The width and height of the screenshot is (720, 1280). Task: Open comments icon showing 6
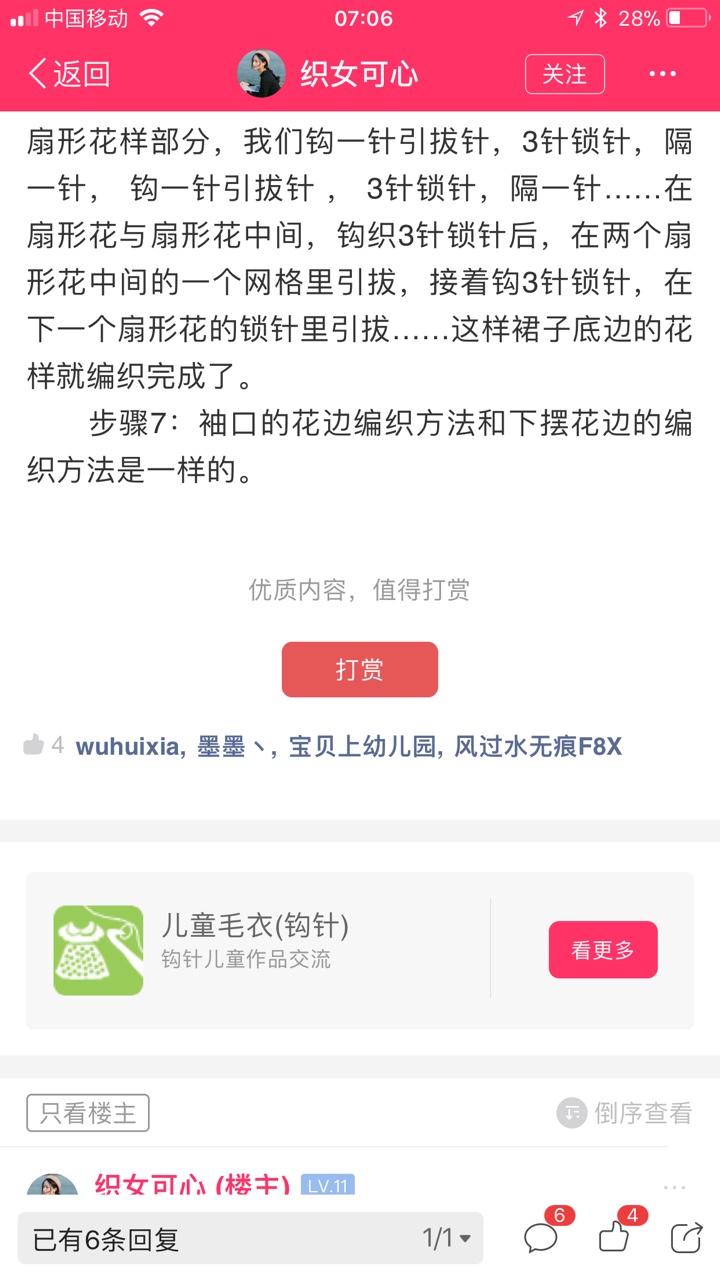click(542, 1238)
